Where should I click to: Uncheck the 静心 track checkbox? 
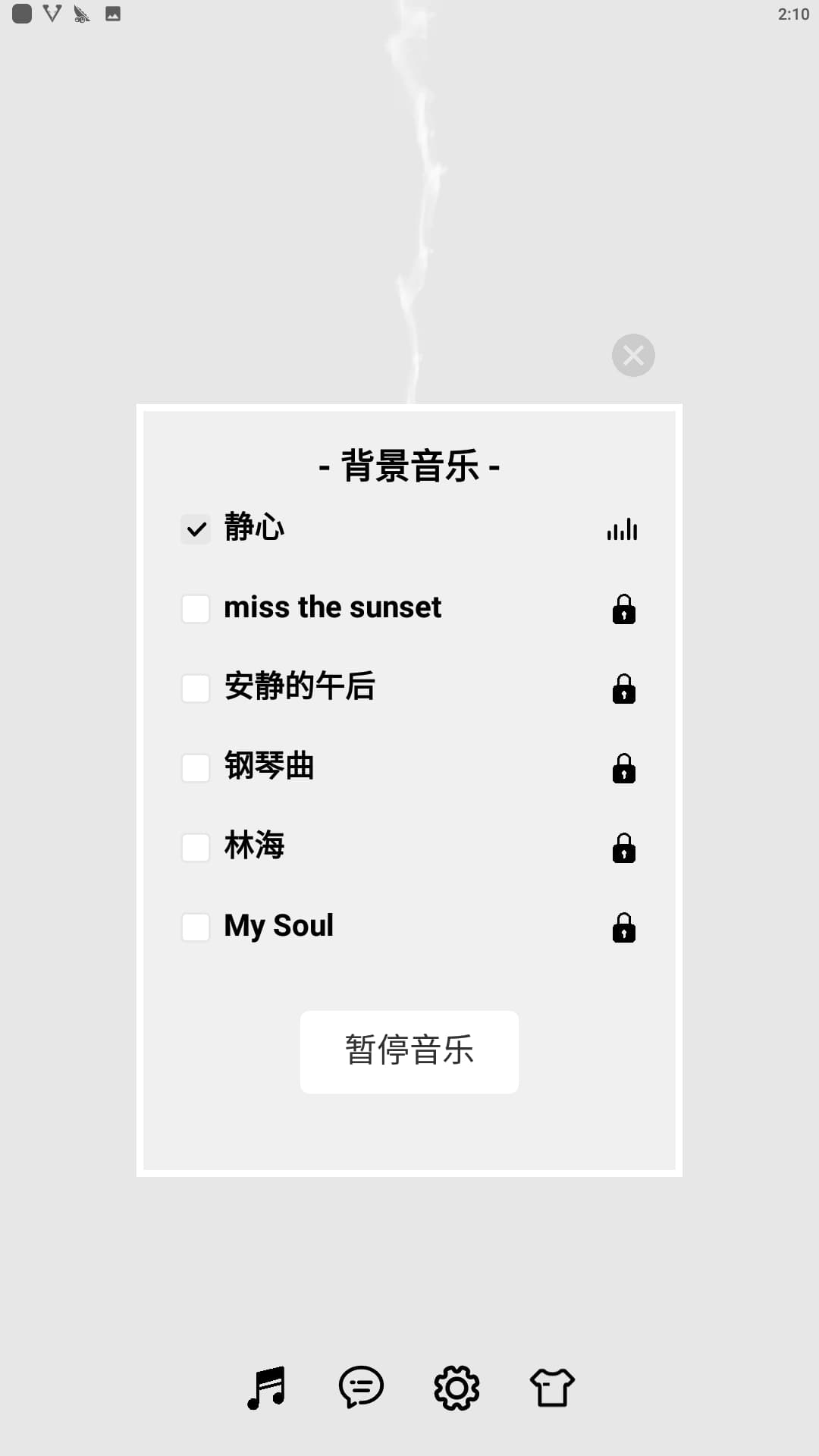pos(196,529)
